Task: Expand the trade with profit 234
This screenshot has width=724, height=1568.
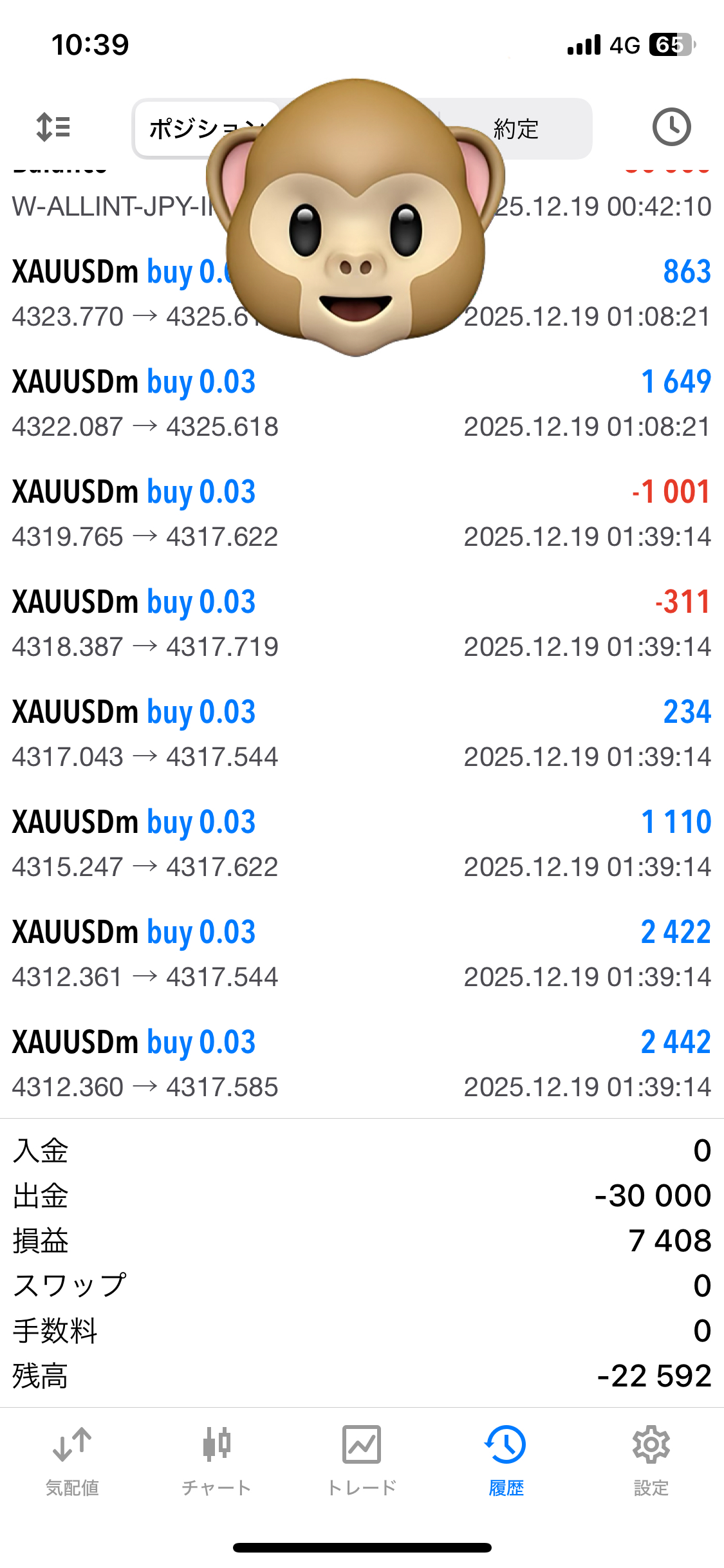Action: [x=362, y=734]
